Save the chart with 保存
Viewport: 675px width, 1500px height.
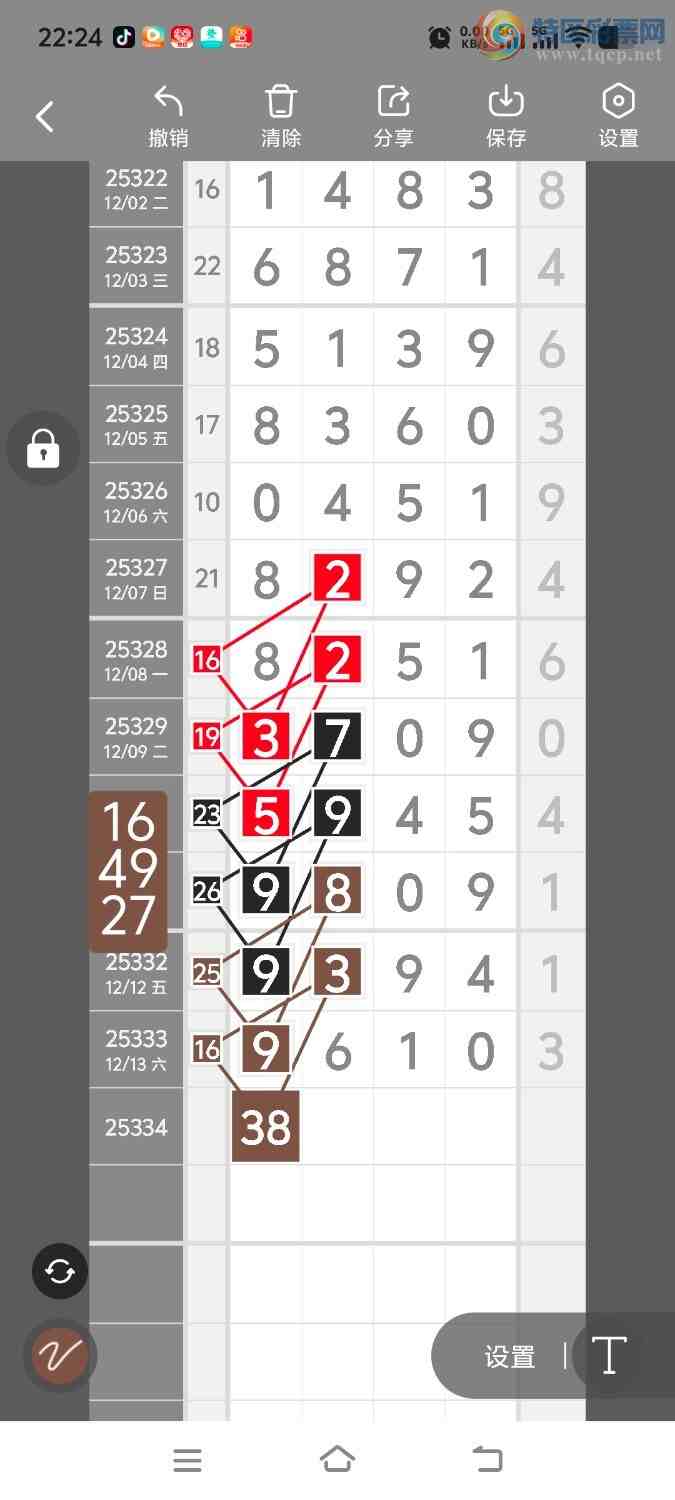click(506, 117)
